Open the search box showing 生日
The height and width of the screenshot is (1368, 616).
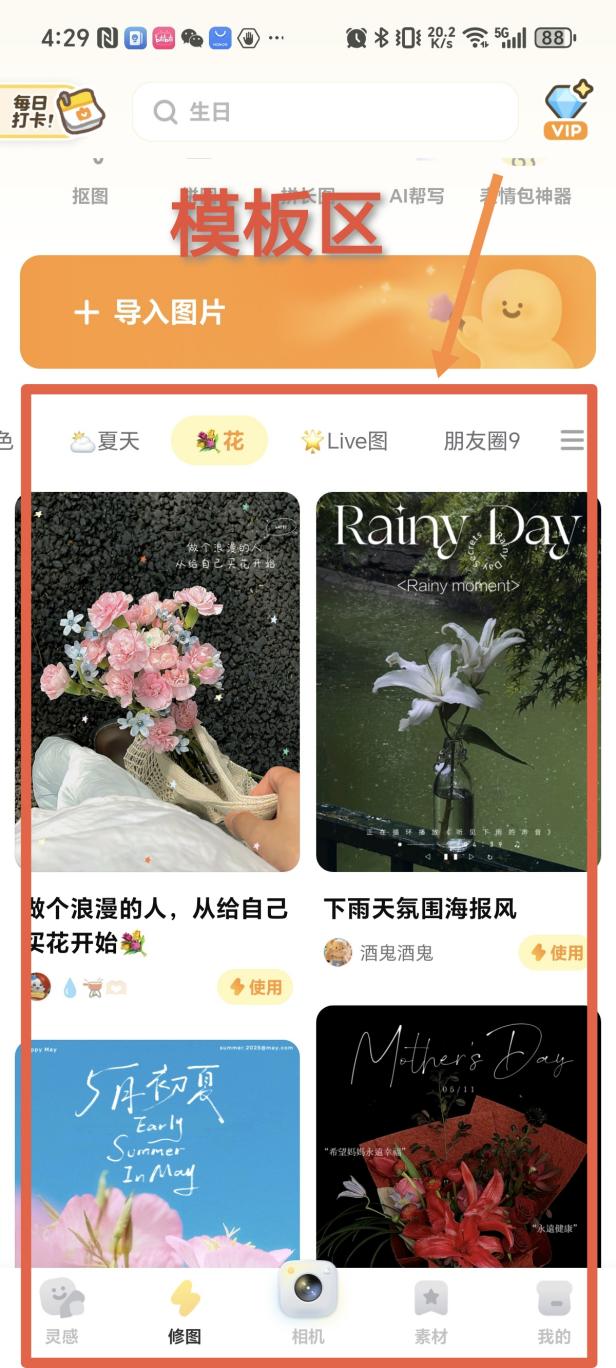coord(325,111)
